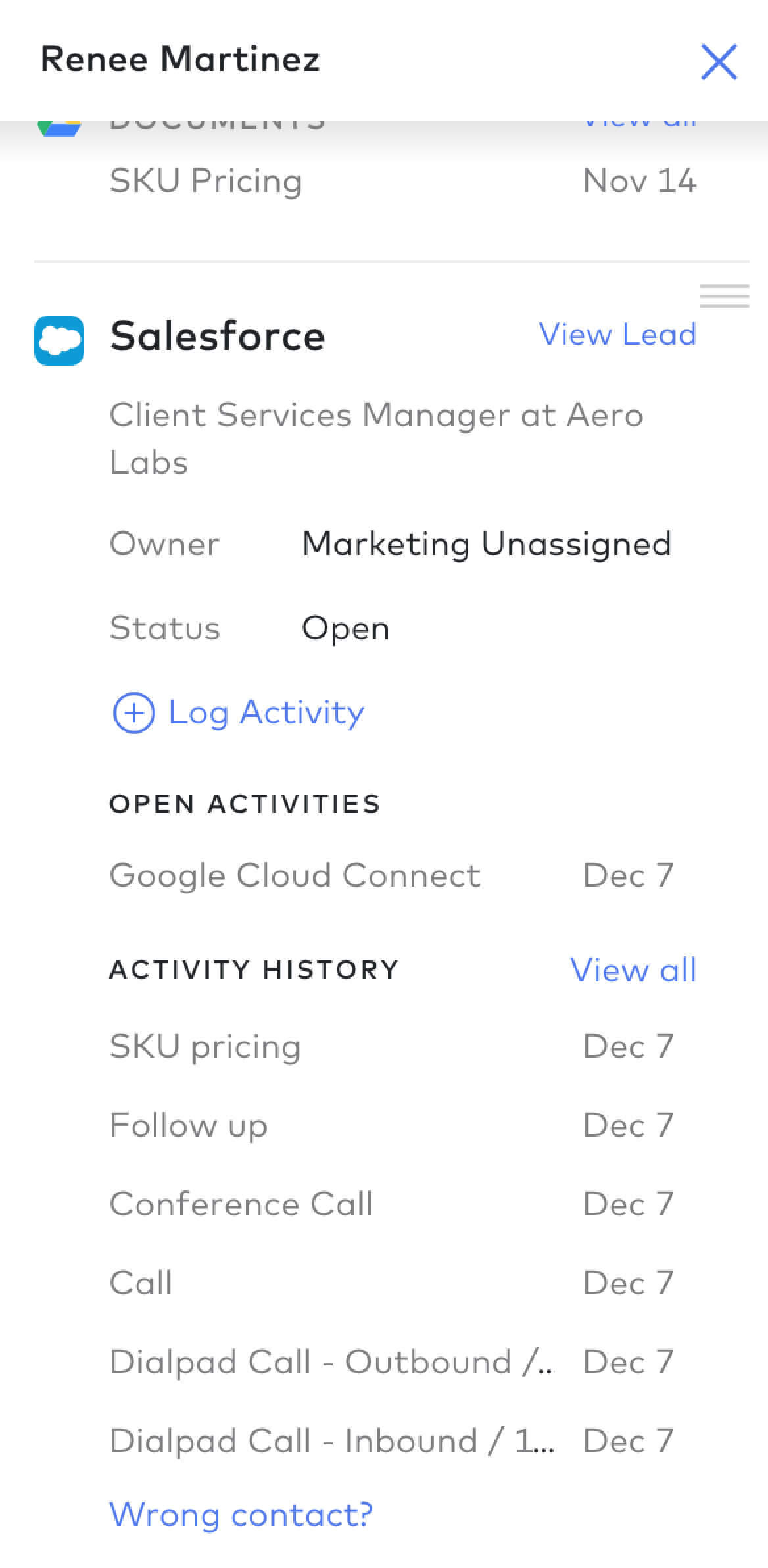Open the SKU Pricing document from Nov 14
768x1568 pixels.
coord(403,181)
